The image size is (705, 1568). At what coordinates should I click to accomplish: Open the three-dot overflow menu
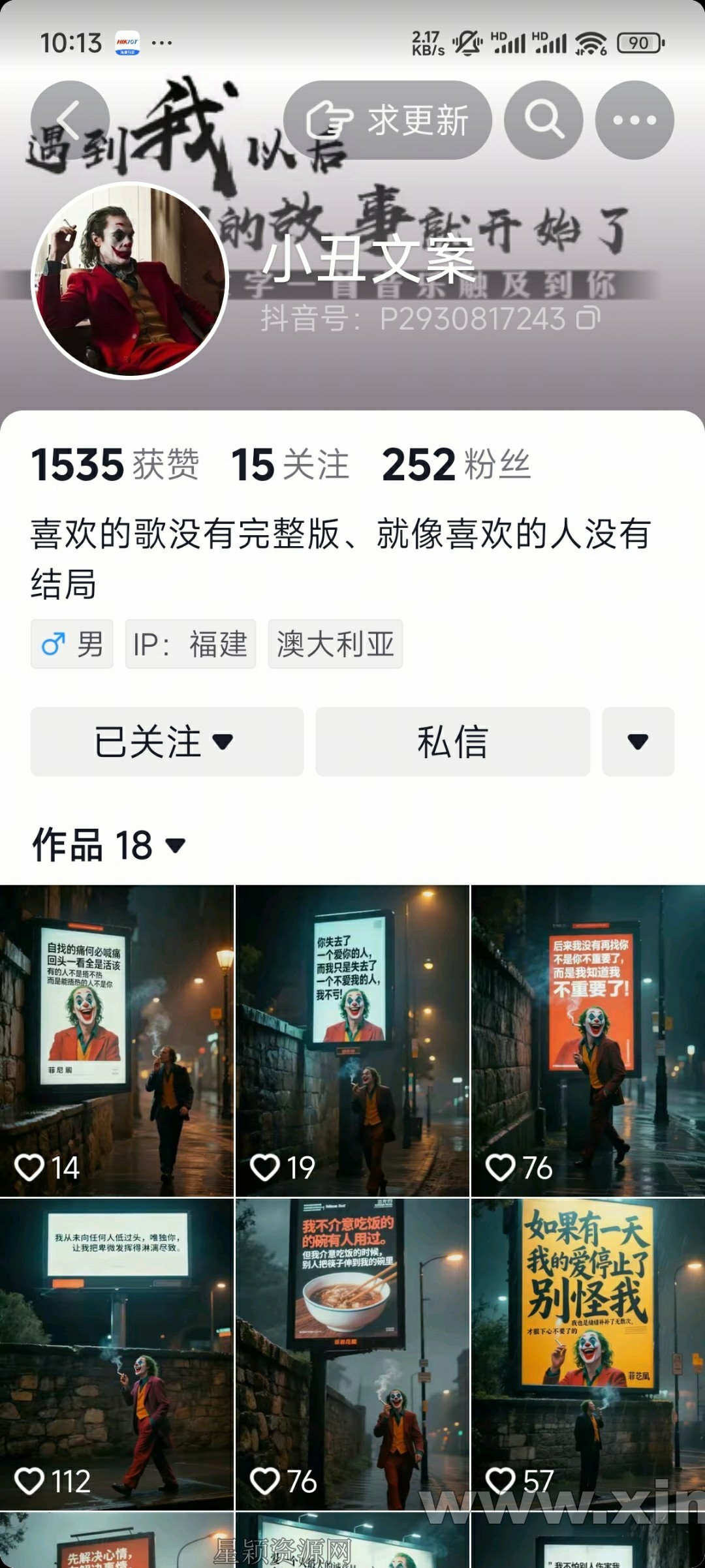634,120
